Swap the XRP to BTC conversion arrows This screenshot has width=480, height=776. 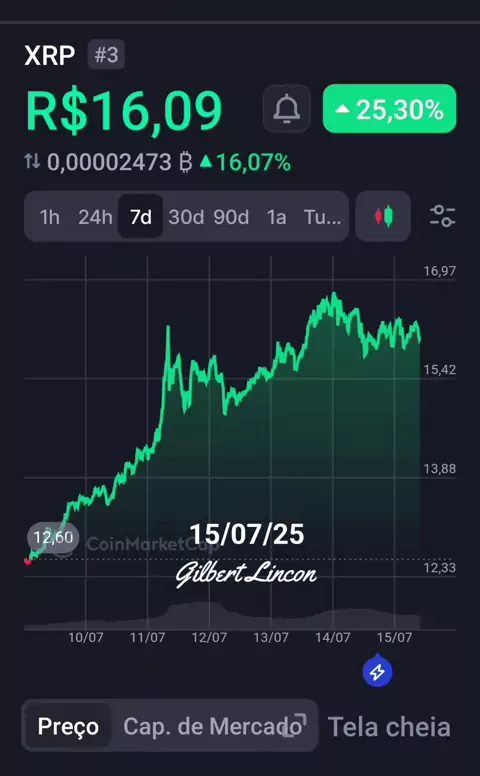(32, 161)
